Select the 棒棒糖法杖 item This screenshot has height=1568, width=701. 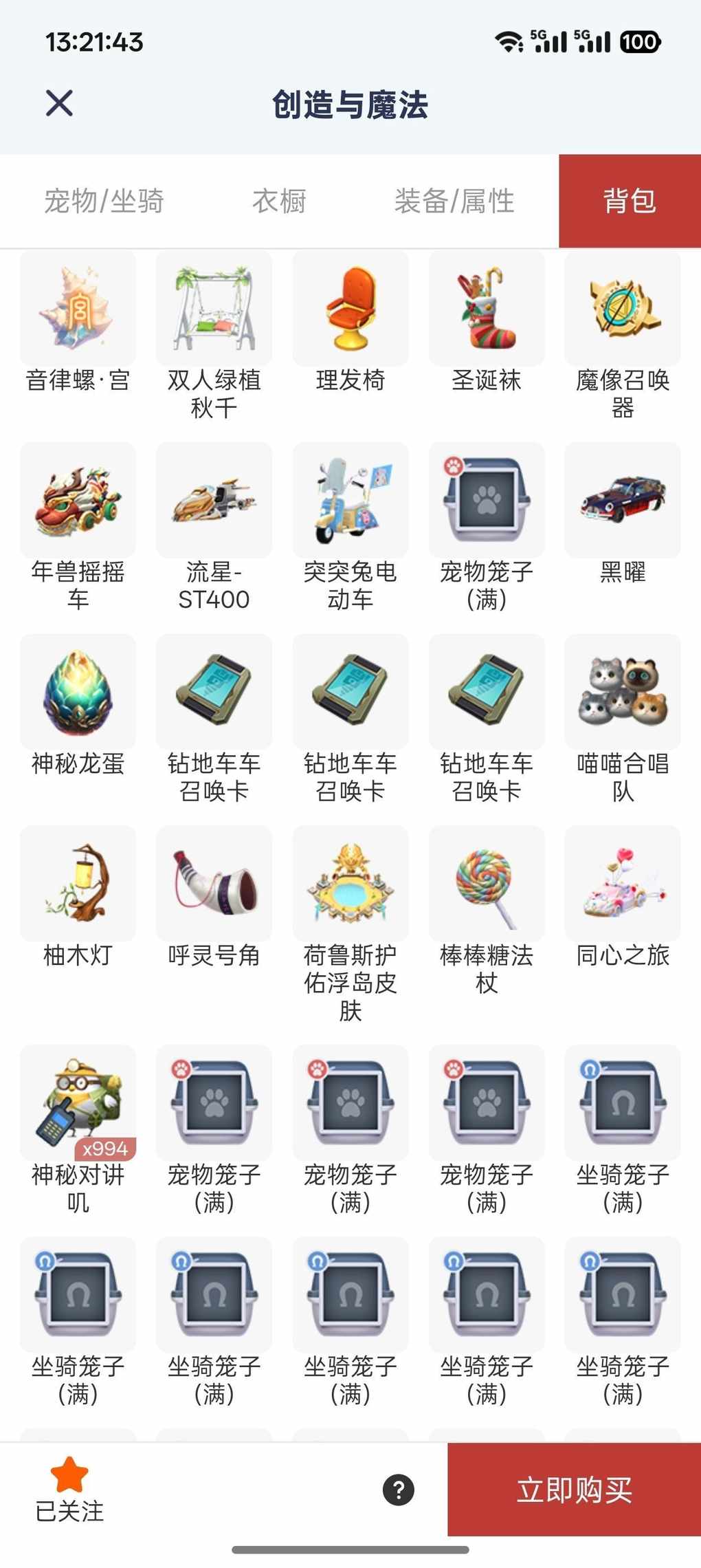(x=487, y=884)
